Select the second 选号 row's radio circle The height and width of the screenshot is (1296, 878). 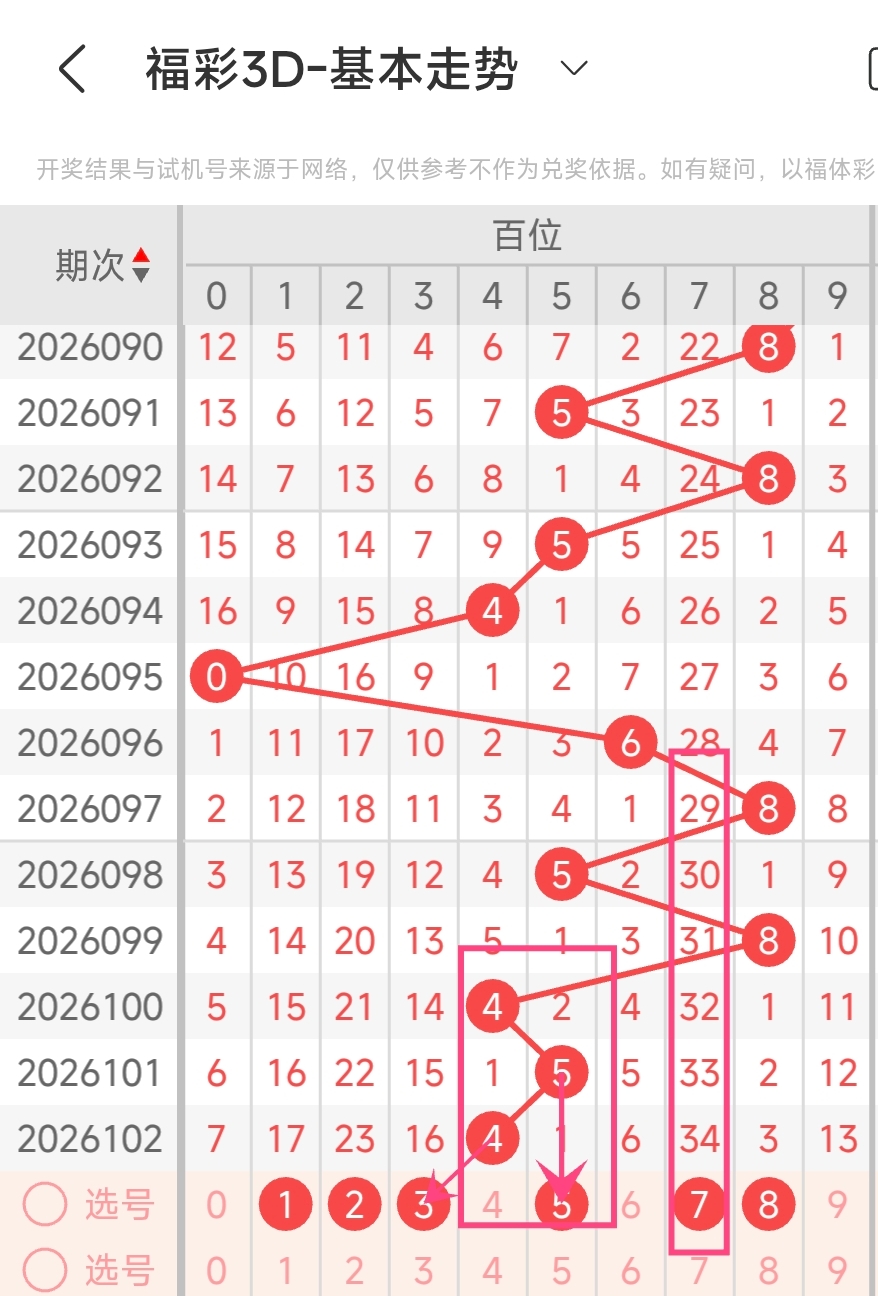[x=44, y=1271]
